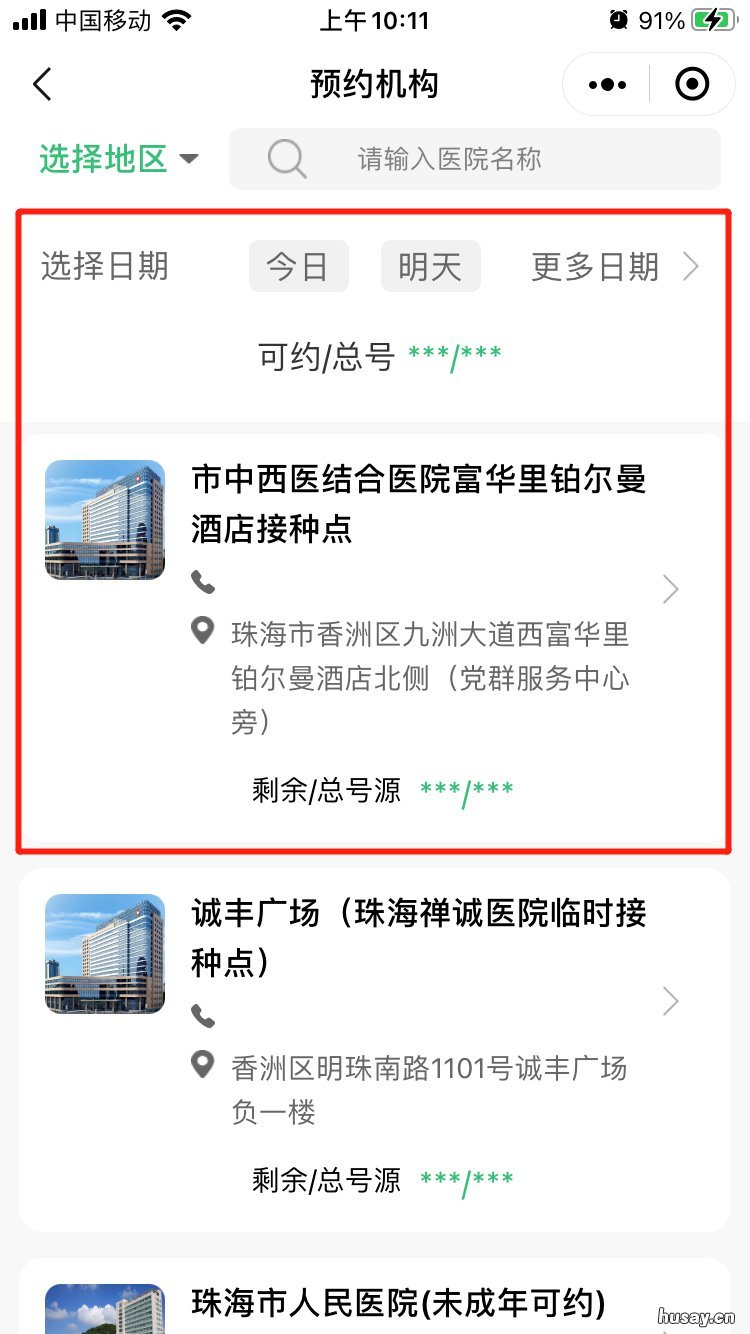
Task: Tap the battery indicator in status bar
Action: coord(713,18)
